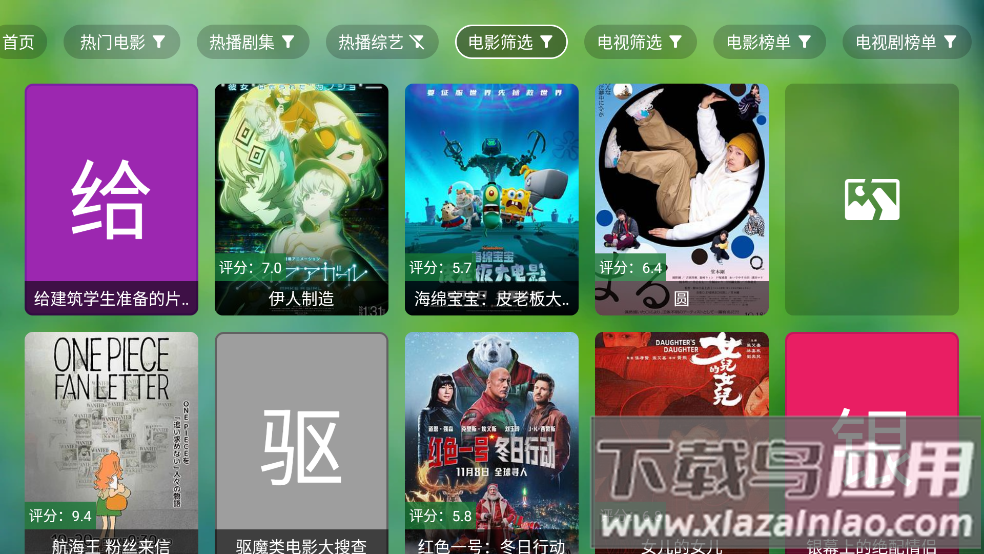Switch to the 首页 tab
Viewport: 984px width, 554px height.
click(18, 42)
